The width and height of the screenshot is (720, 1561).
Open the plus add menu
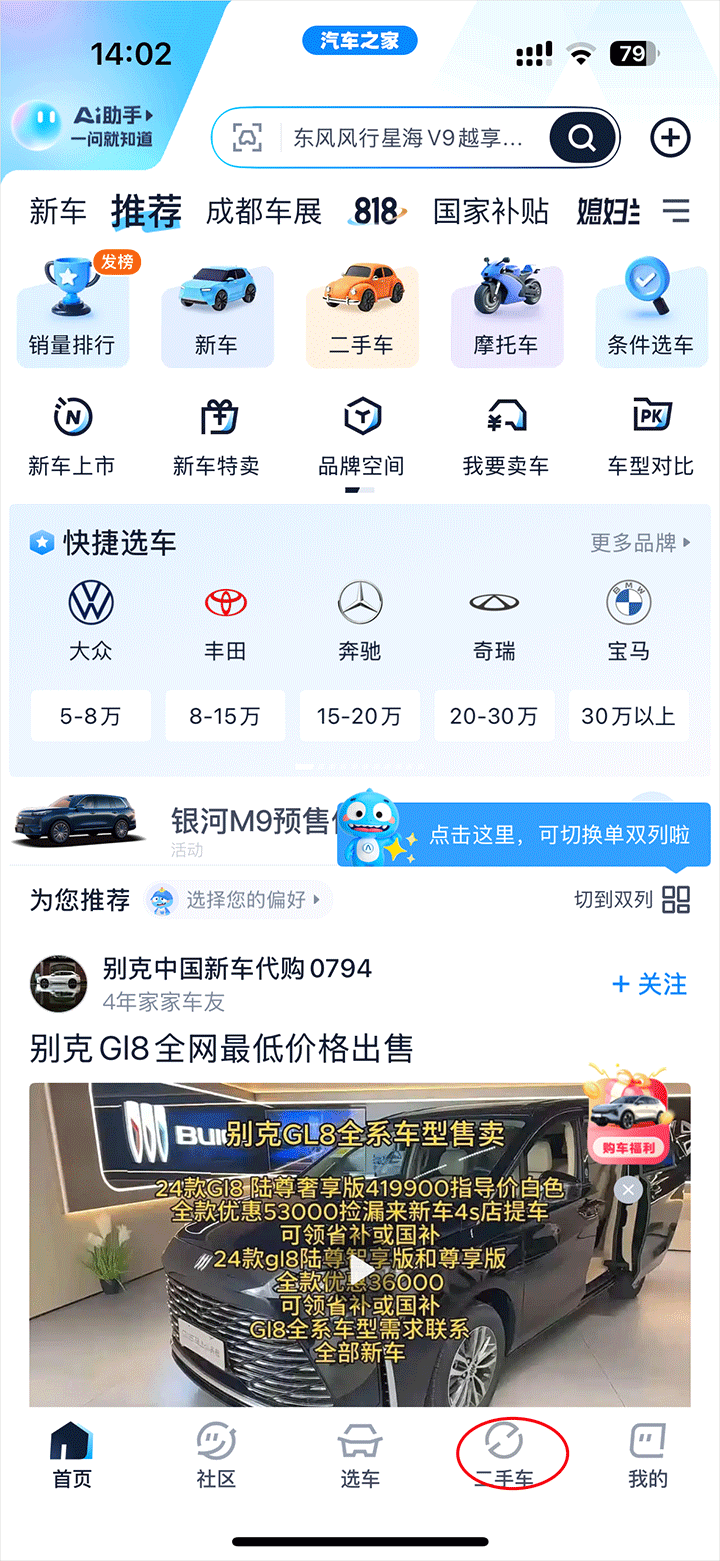(670, 137)
